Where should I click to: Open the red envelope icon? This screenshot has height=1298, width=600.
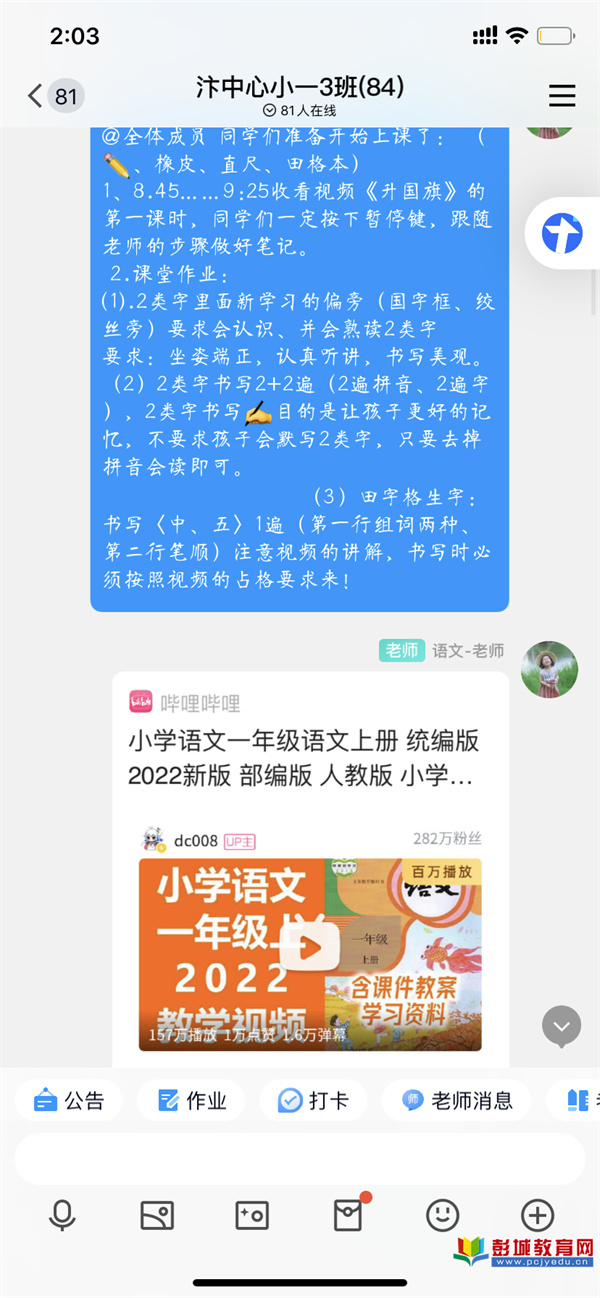point(347,1216)
